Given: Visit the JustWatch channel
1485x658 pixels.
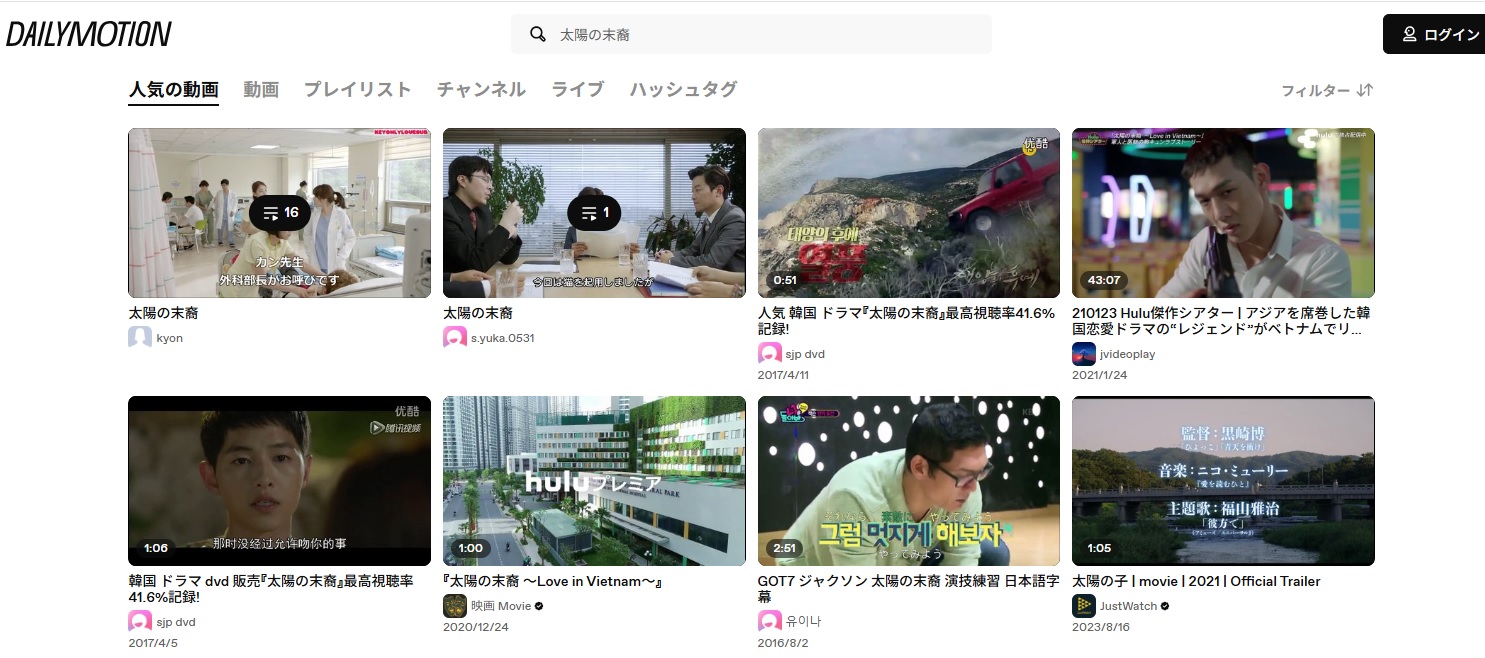Looking at the screenshot, I should pyautogui.click(x=1127, y=606).
